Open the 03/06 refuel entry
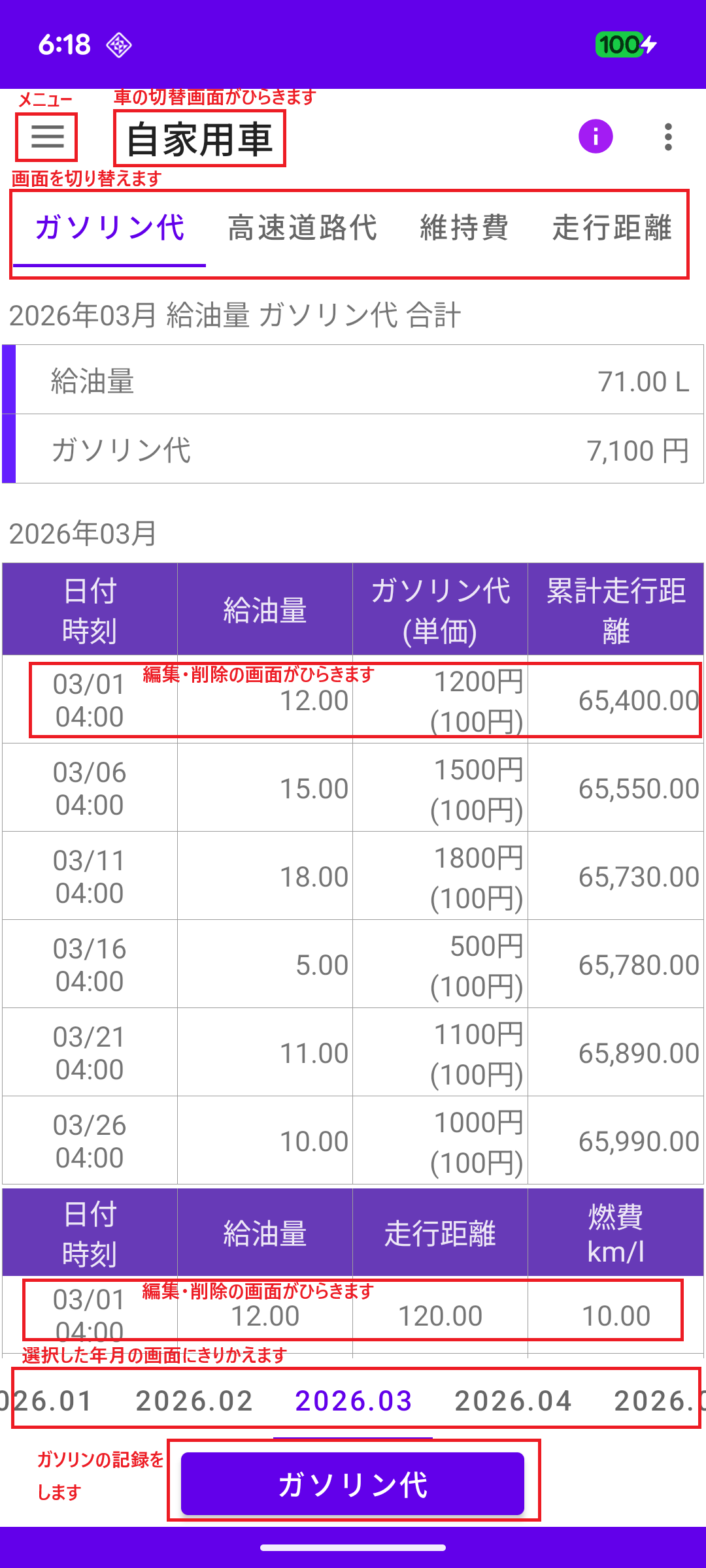Viewport: 706px width, 1568px height. tap(353, 789)
